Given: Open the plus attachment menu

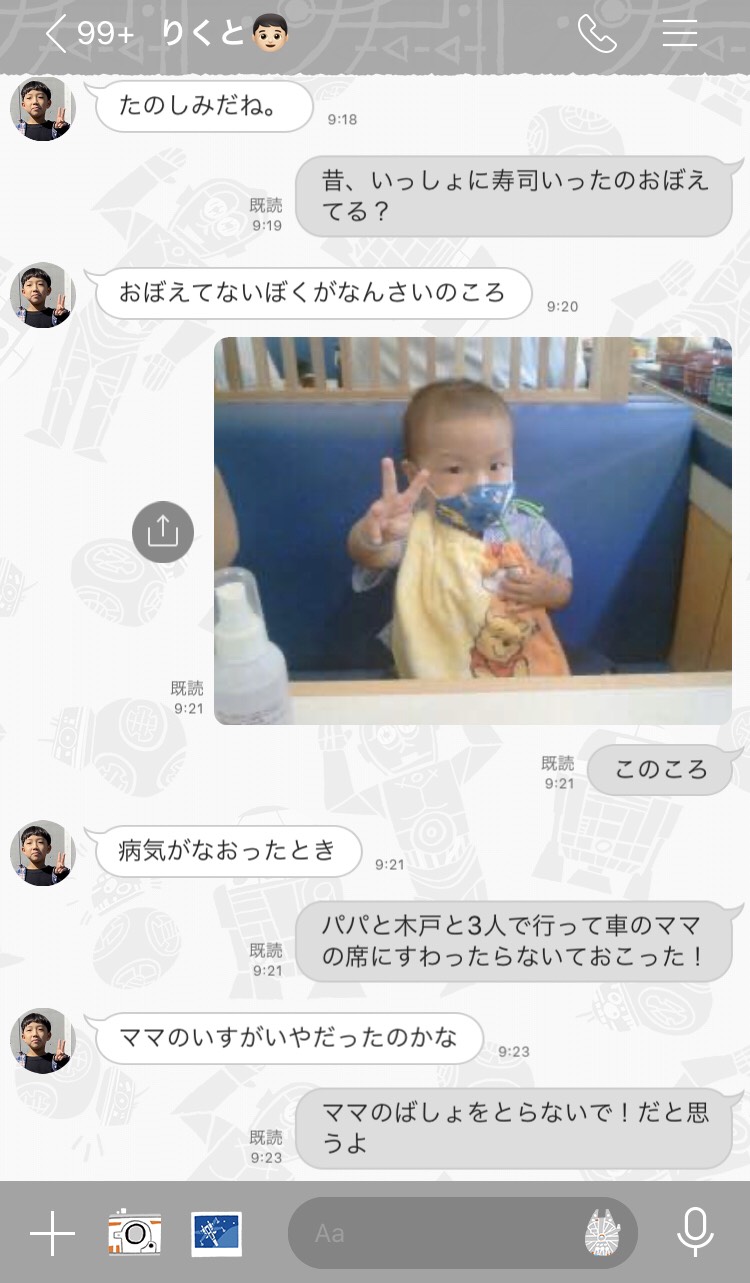Looking at the screenshot, I should pos(52,1234).
